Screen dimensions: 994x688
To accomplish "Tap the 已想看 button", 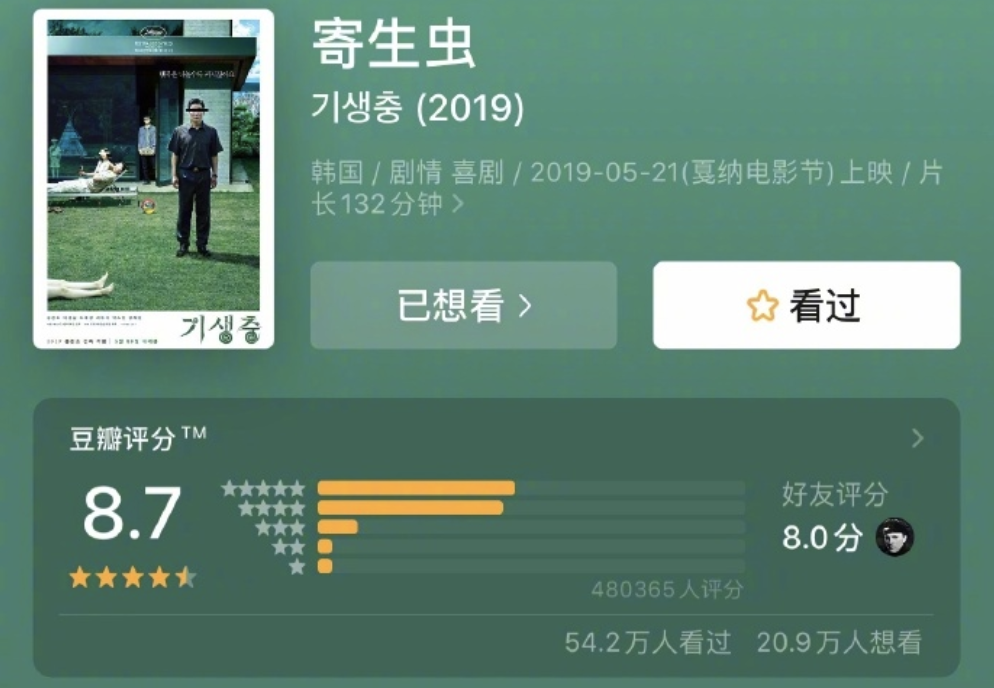I will pyautogui.click(x=463, y=306).
